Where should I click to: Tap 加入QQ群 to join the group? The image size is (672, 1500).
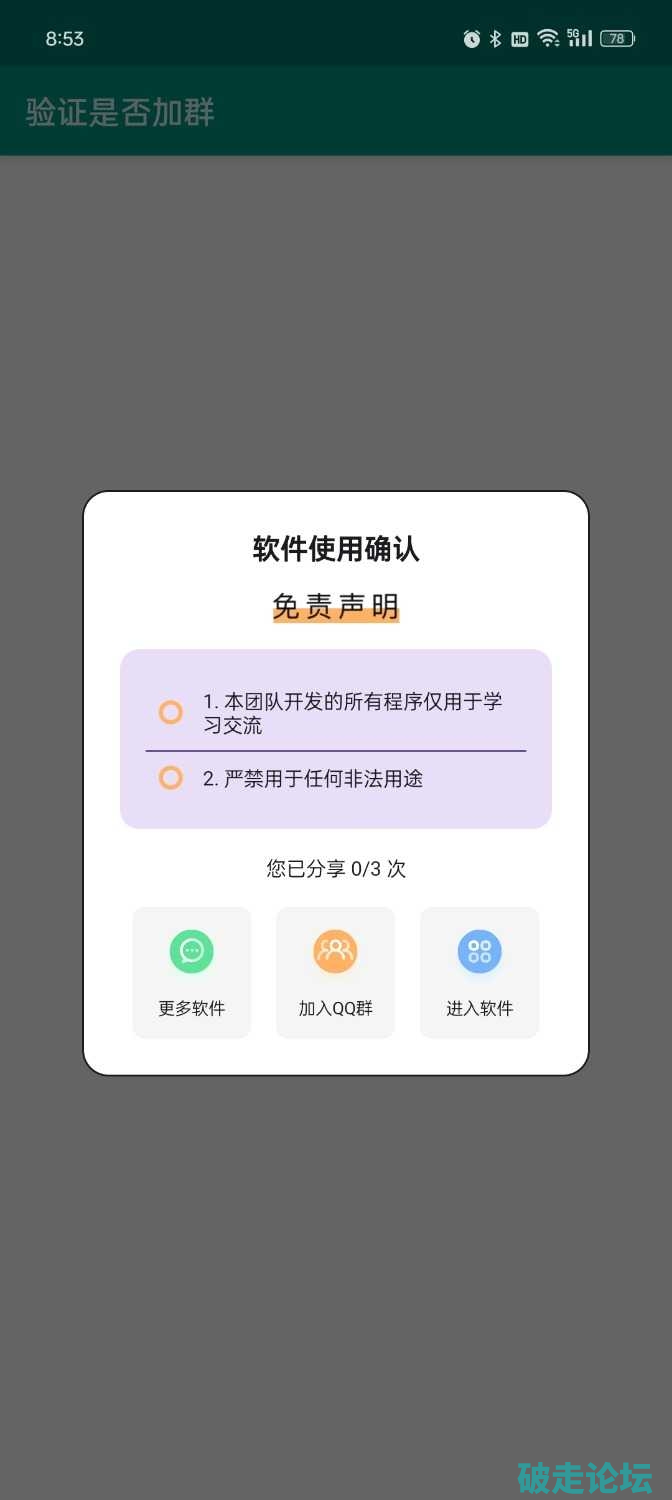coord(335,972)
